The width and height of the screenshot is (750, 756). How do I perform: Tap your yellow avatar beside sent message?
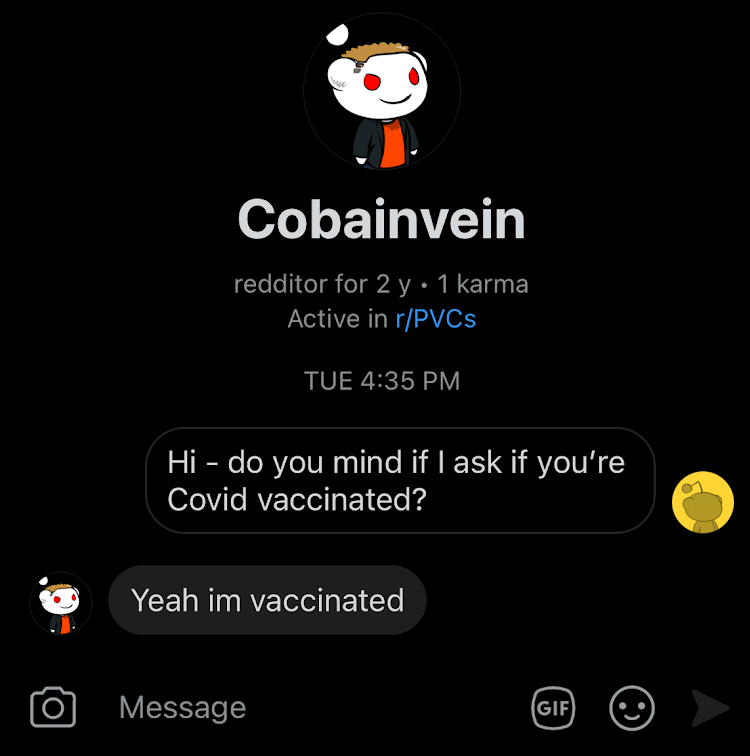(702, 501)
